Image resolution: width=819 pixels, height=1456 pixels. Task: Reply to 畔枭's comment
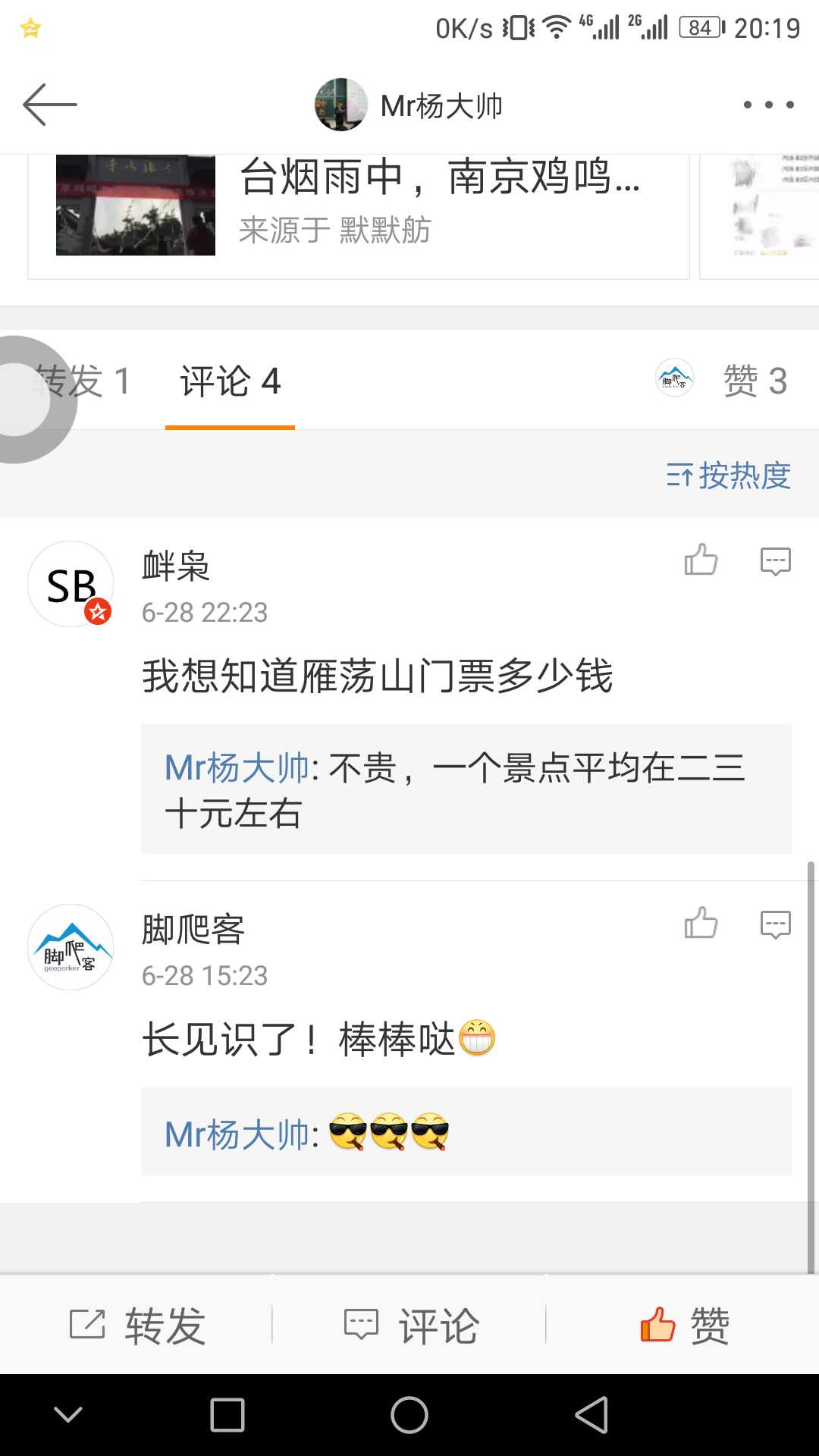click(x=775, y=561)
